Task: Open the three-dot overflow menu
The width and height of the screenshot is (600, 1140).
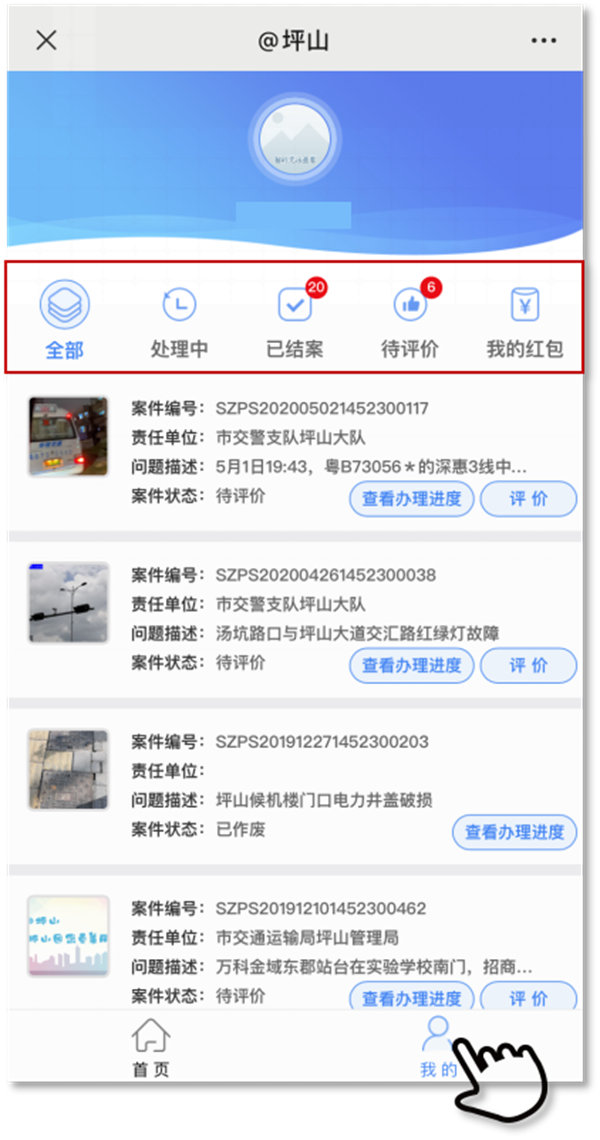Action: click(544, 40)
